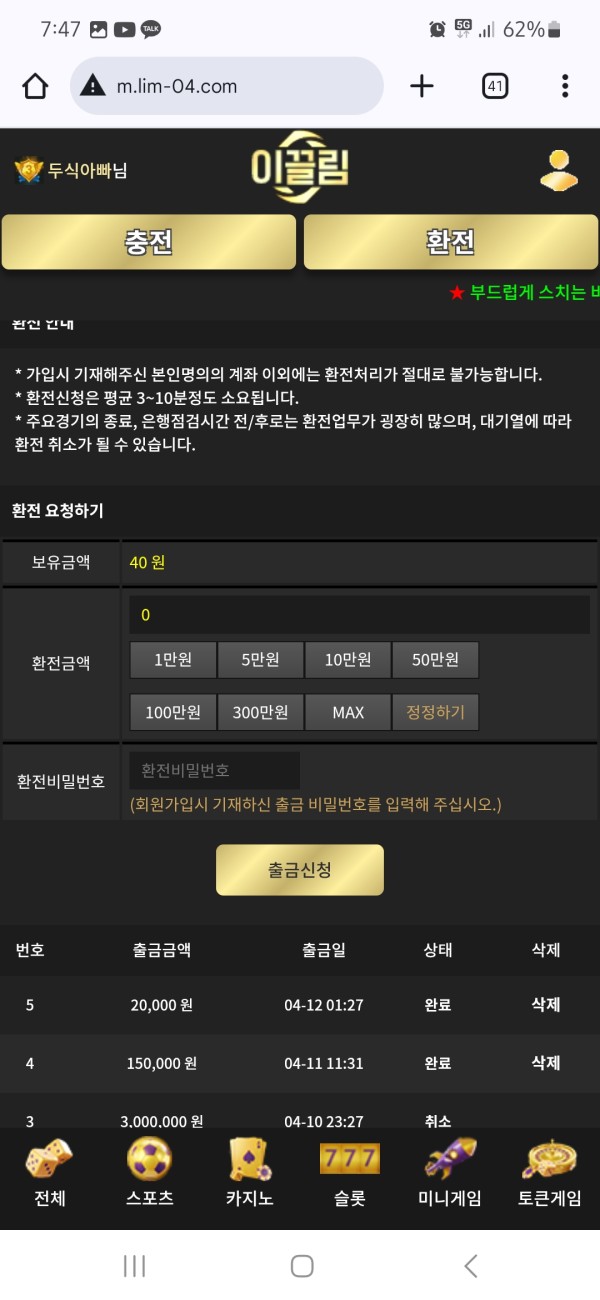
Task: Delete withdrawal record number 4
Action: 545,1063
